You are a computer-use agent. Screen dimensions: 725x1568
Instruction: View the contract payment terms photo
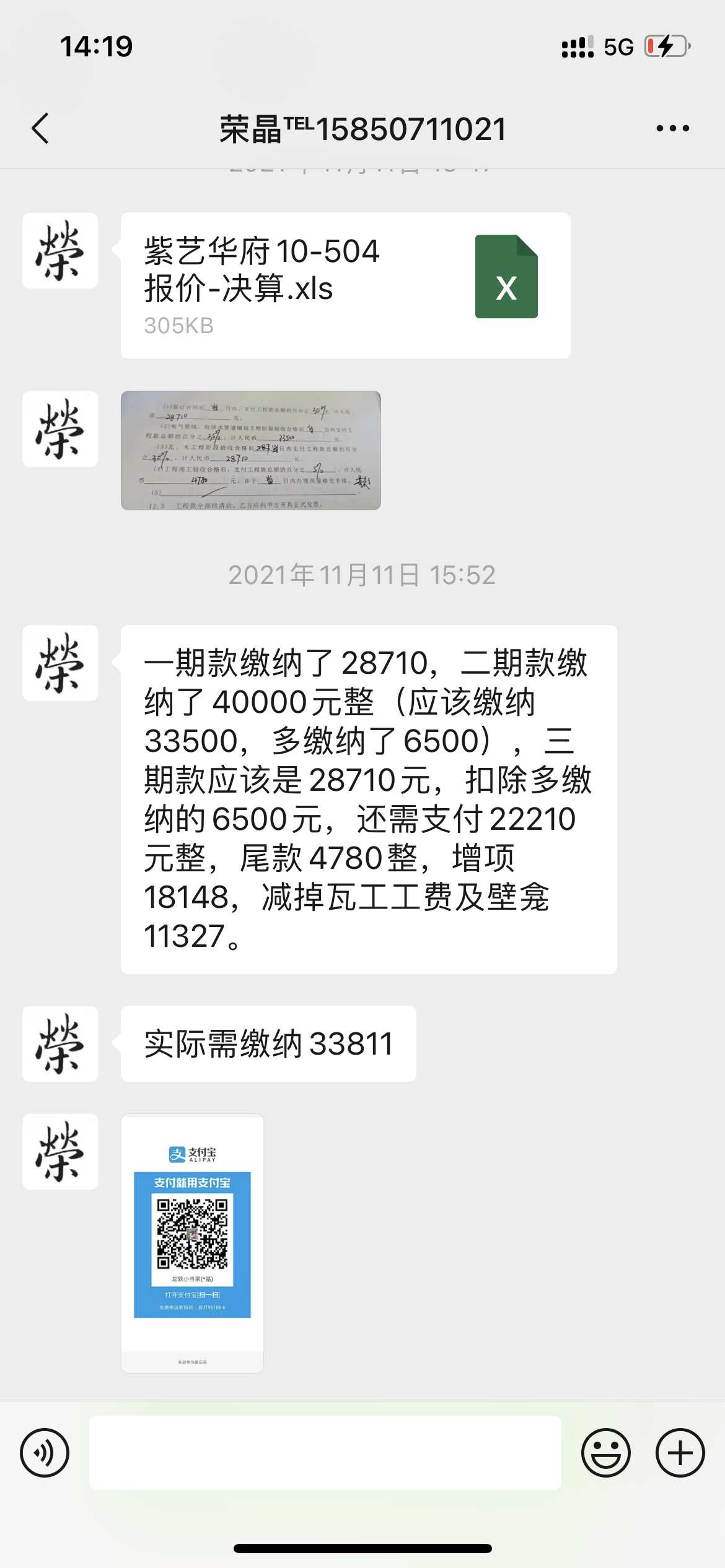tap(251, 451)
